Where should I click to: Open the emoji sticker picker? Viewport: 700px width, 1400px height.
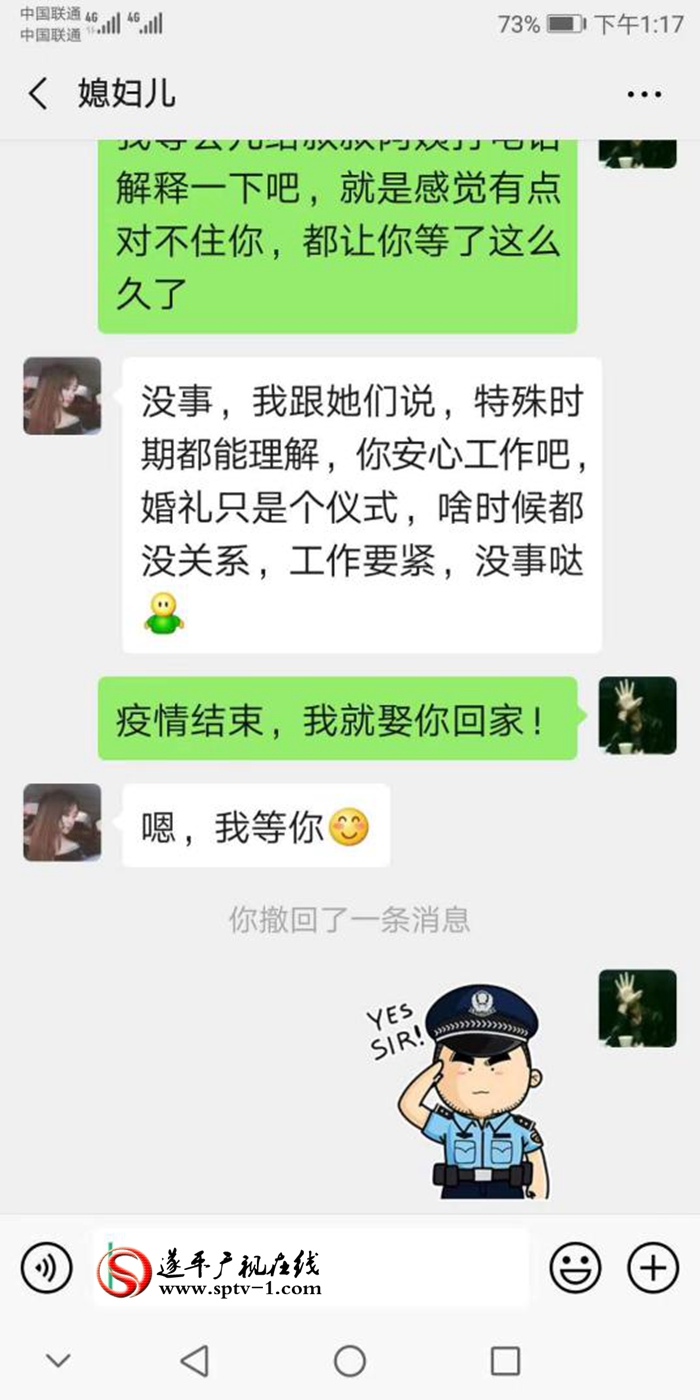point(576,1268)
